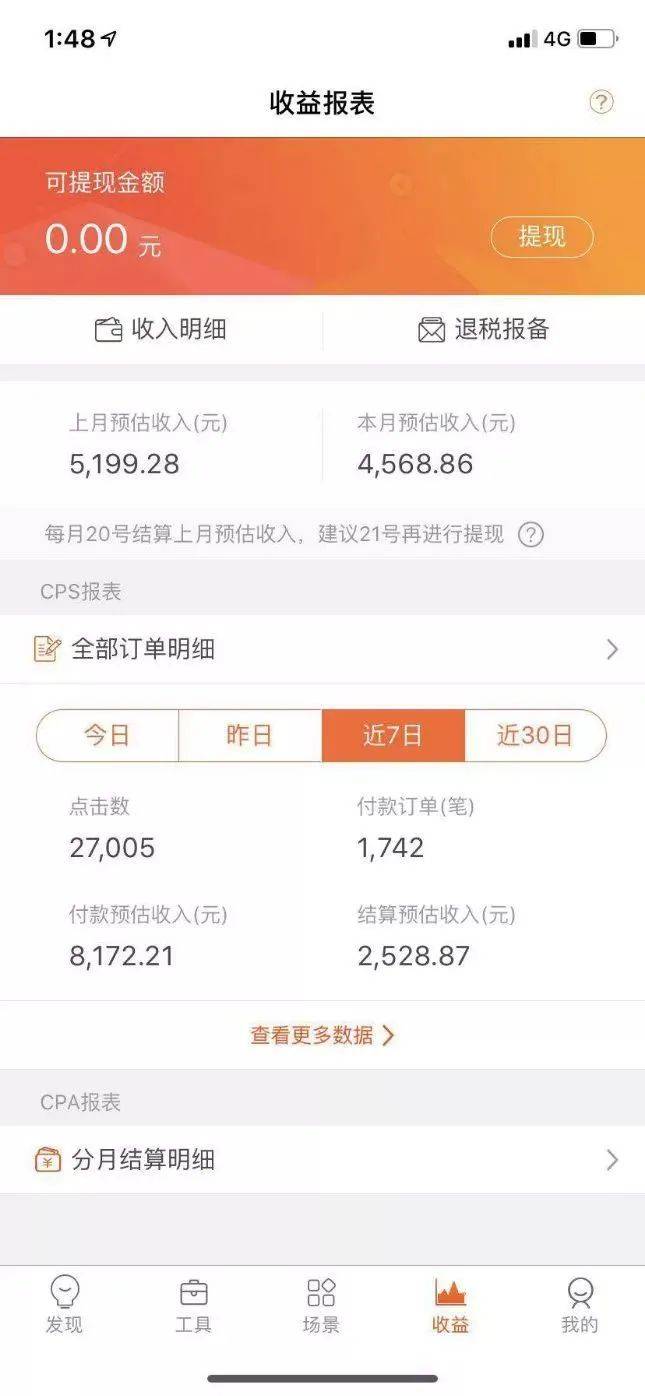Switch to the 今日 segment

(107, 736)
